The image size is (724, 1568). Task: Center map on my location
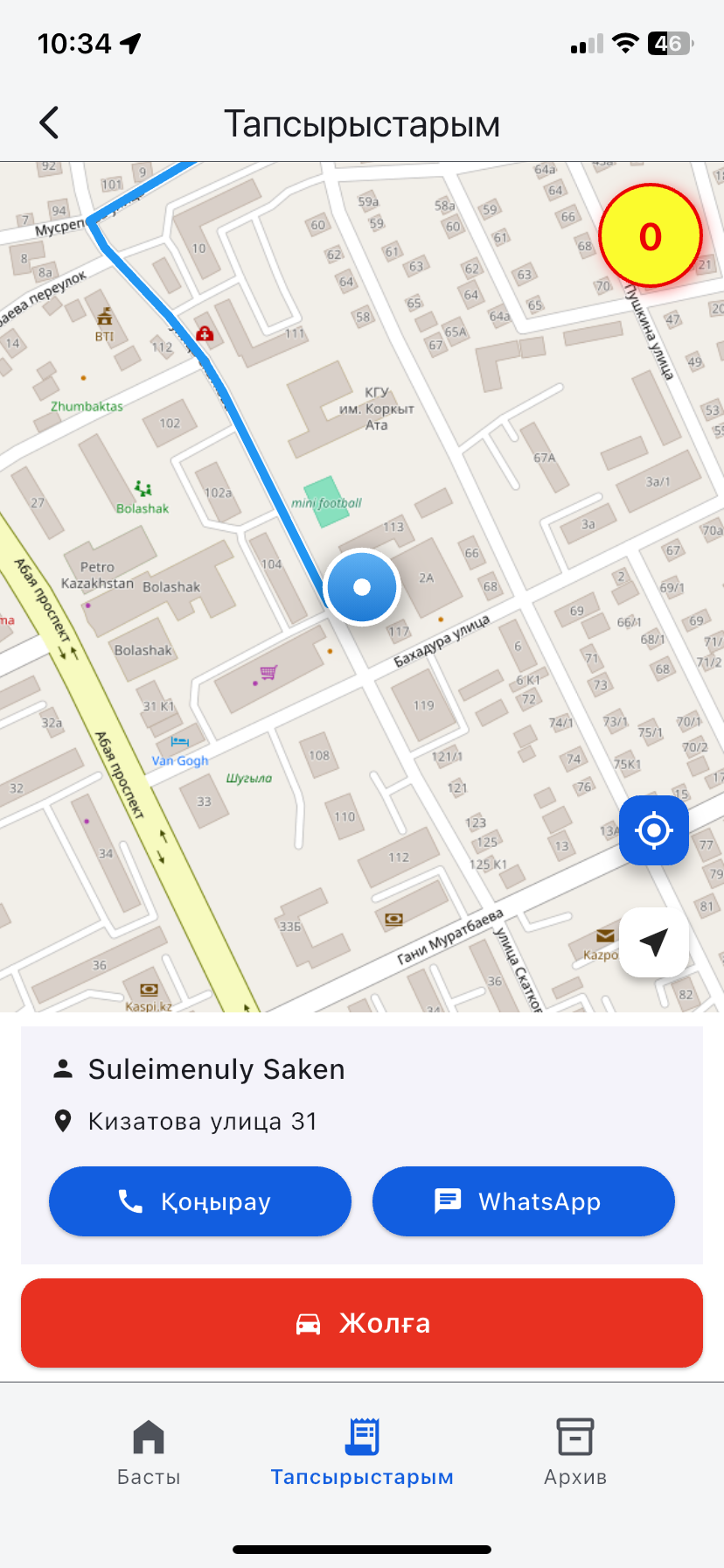653,830
